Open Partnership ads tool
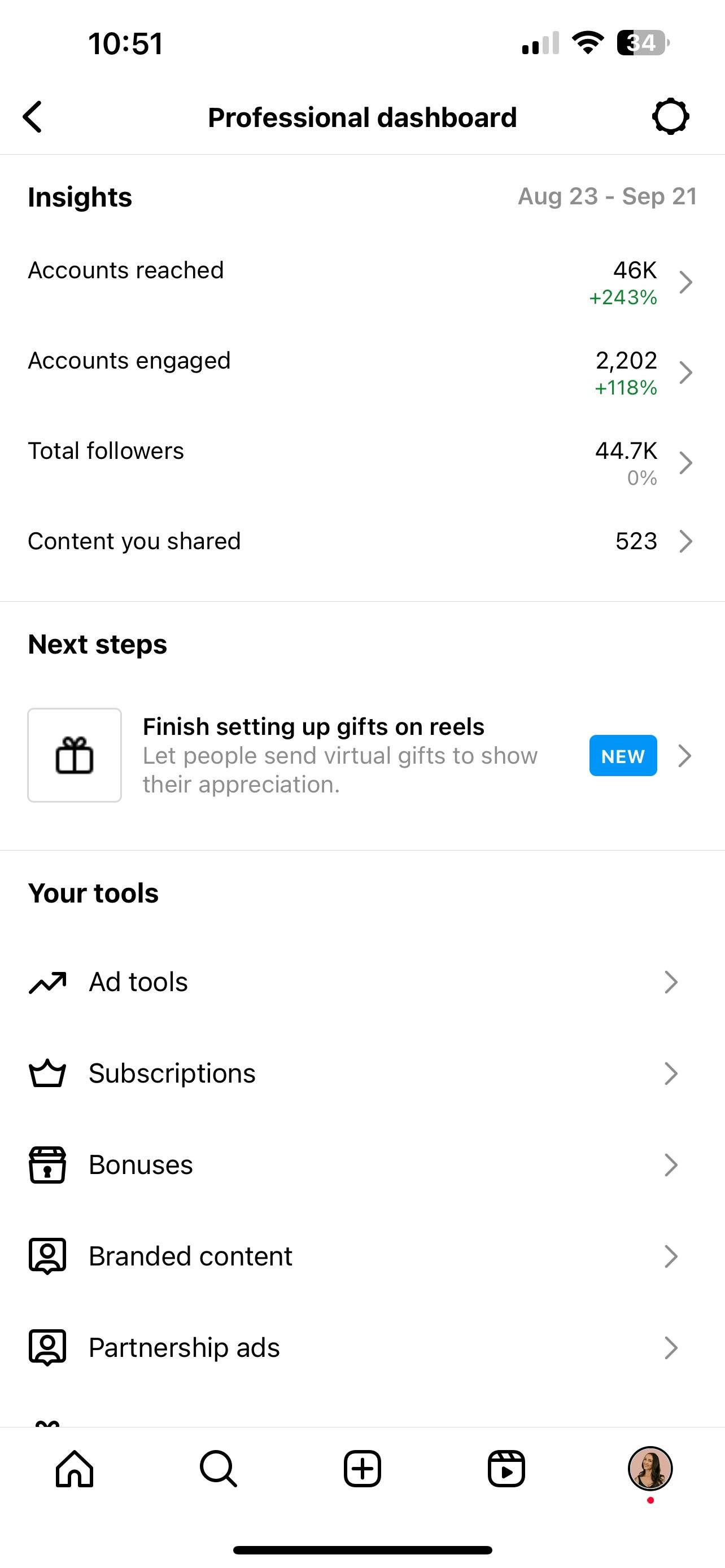Image resolution: width=725 pixels, height=1568 pixels. pos(362,1348)
